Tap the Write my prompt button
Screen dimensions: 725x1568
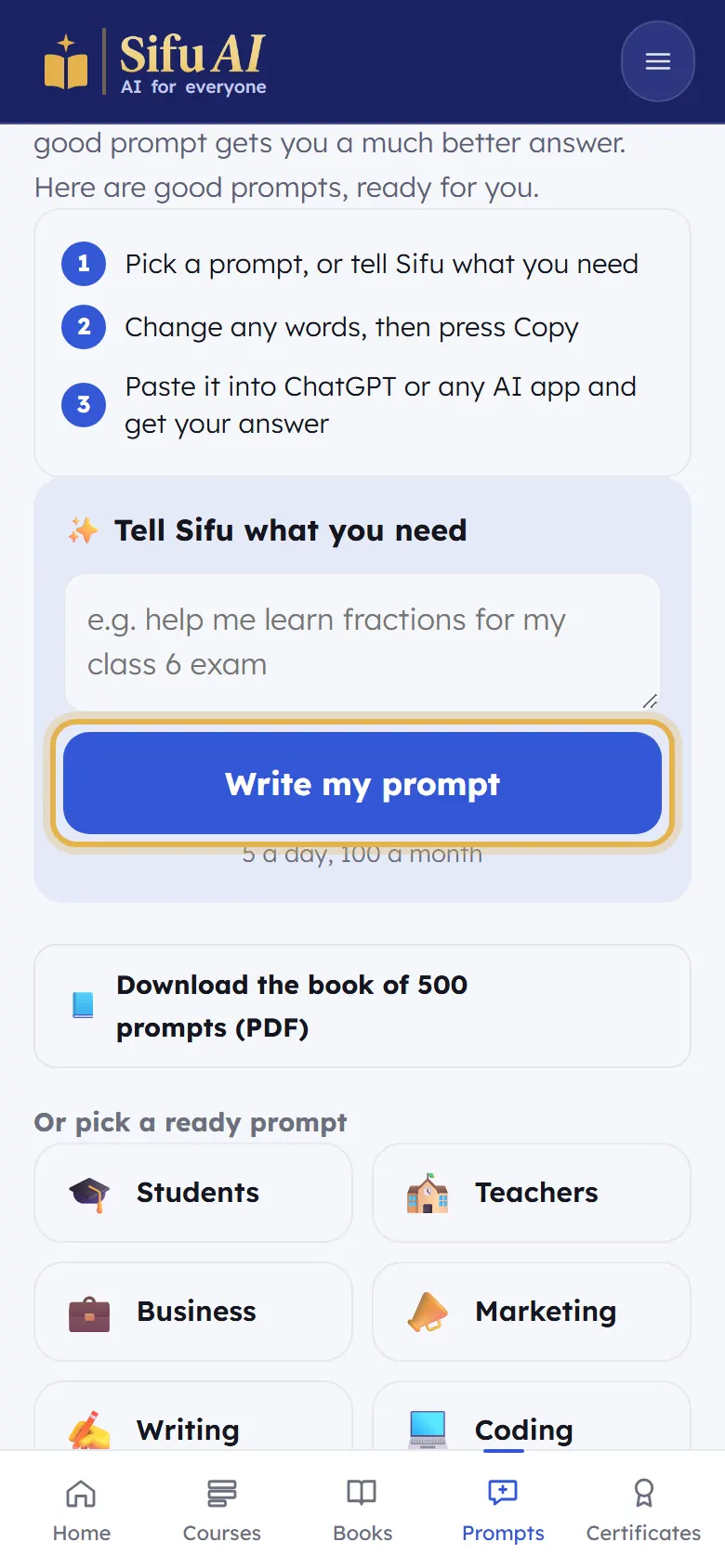362,783
